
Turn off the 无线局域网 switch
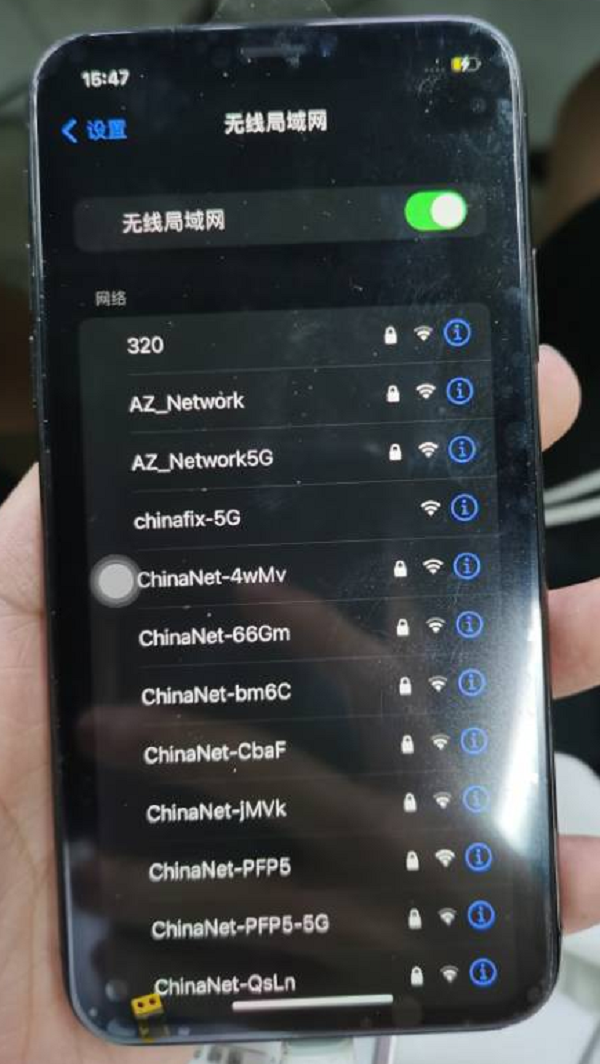point(434,213)
